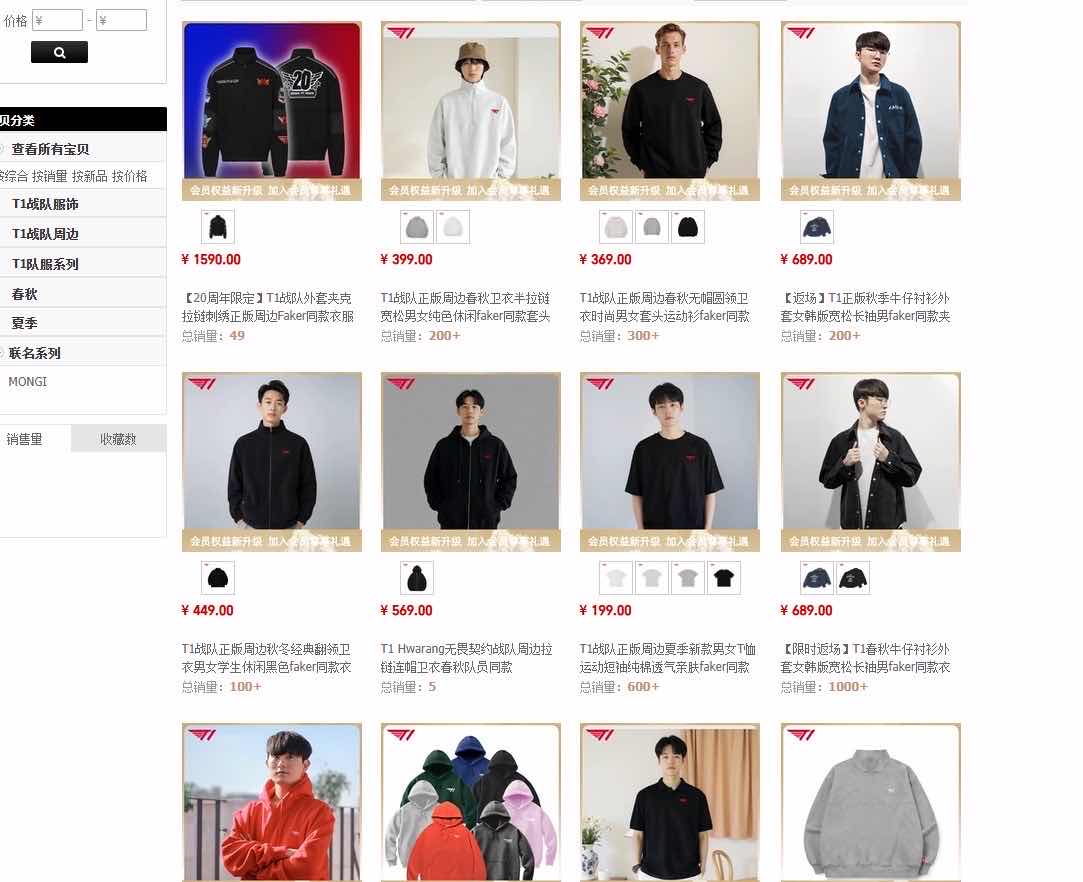Open T1队服系列 category
Screen dimensions: 1083x882
pos(45,264)
